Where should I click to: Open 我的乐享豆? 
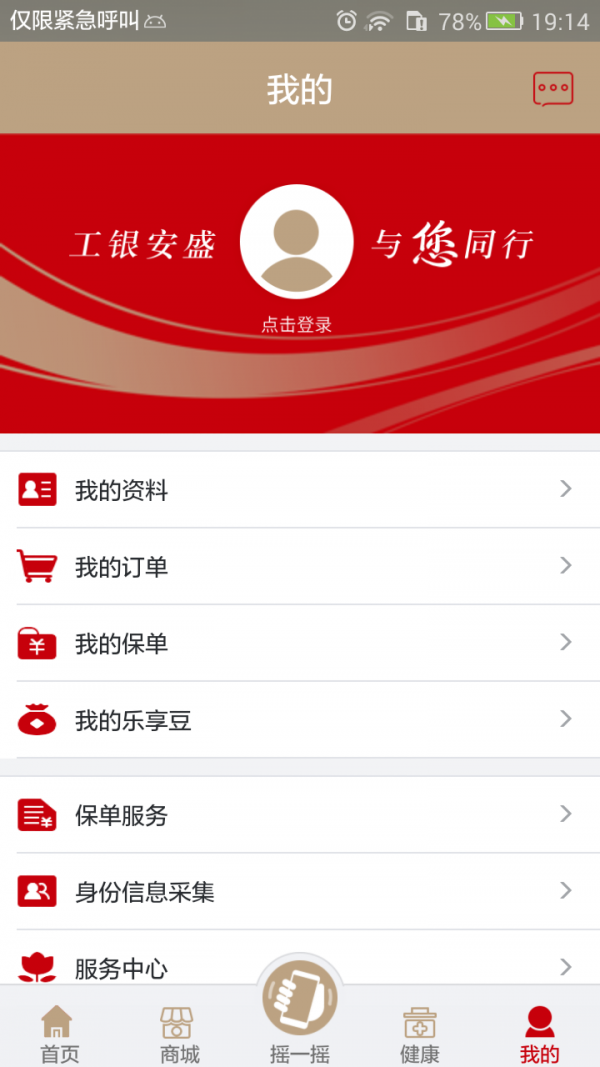[x=300, y=720]
